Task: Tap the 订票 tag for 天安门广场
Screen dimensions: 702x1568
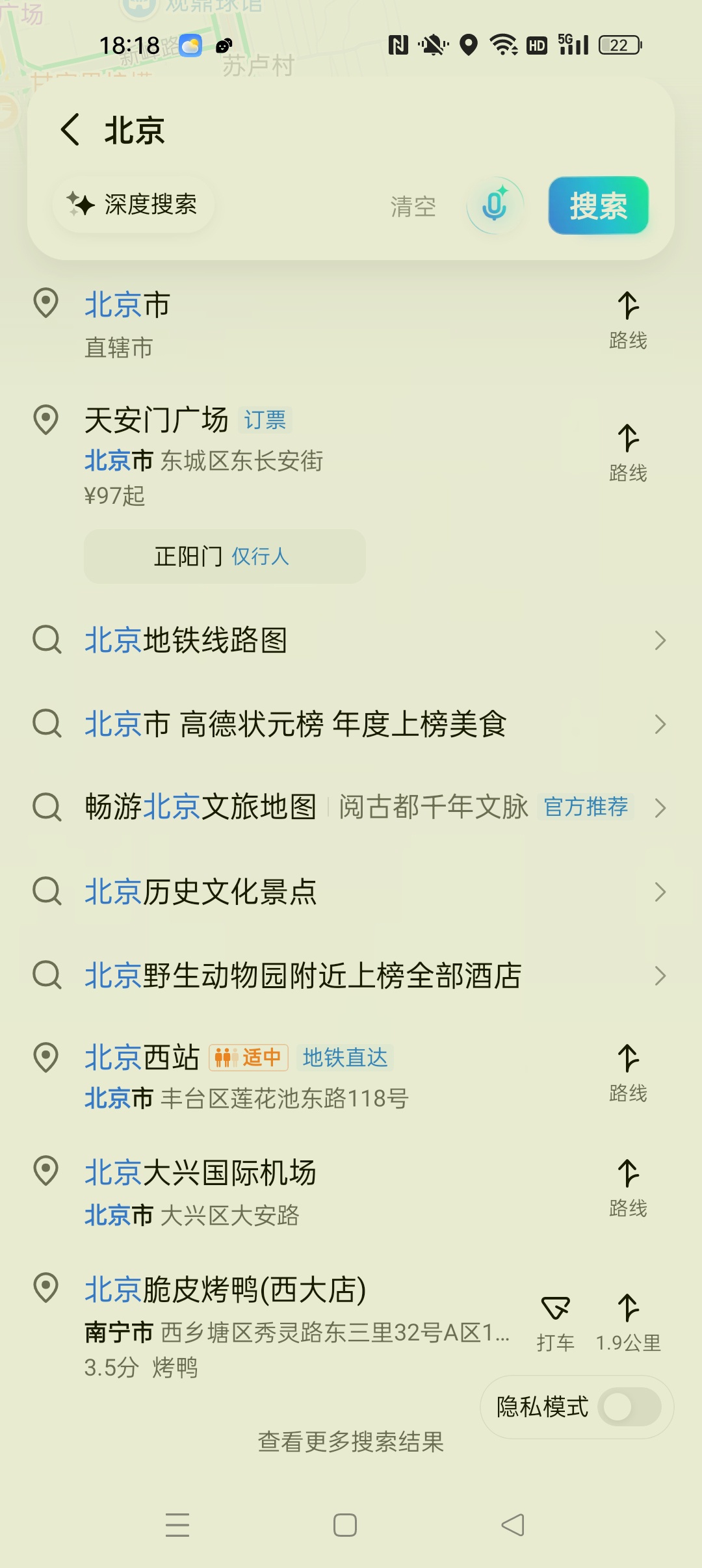Action: pyautogui.click(x=265, y=420)
